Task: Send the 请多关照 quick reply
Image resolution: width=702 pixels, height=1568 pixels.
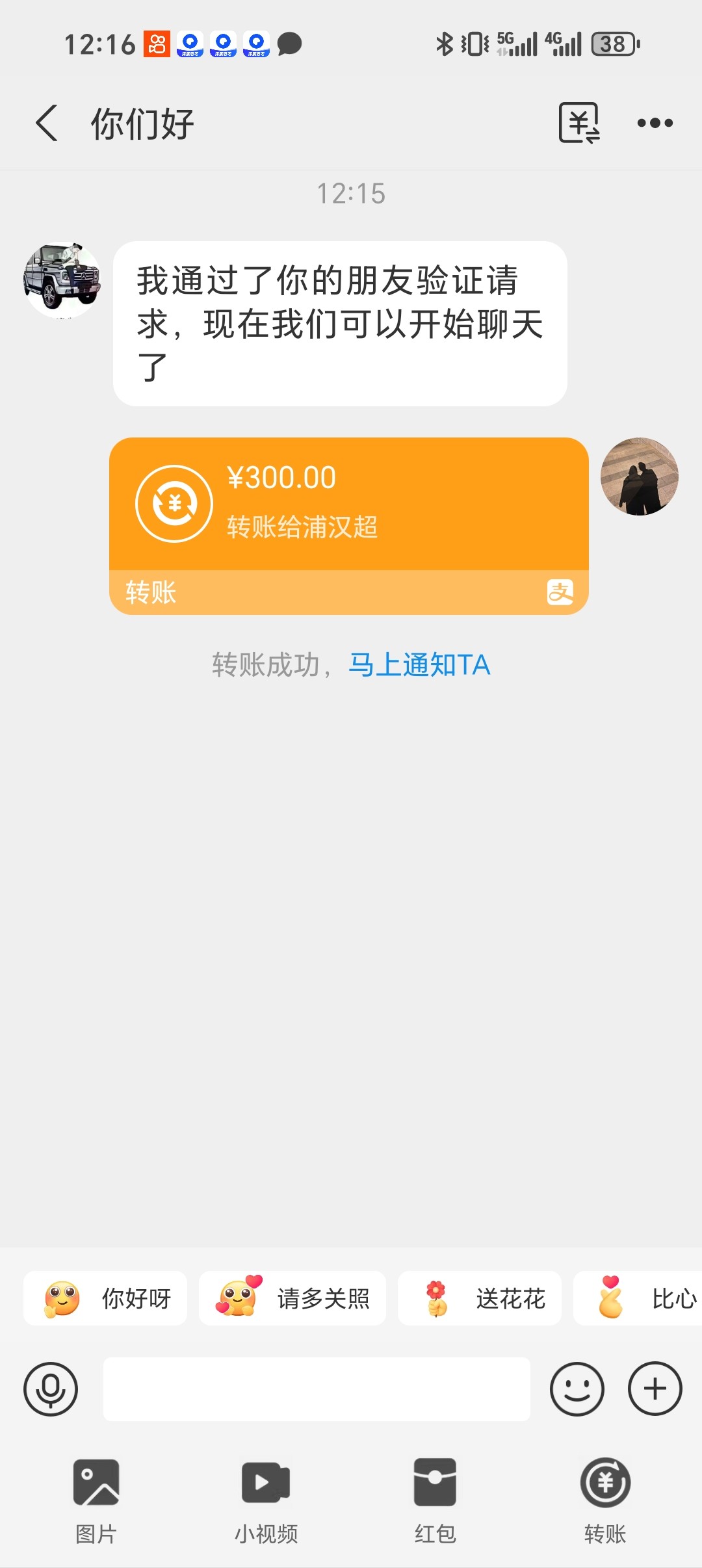Action: (292, 1298)
